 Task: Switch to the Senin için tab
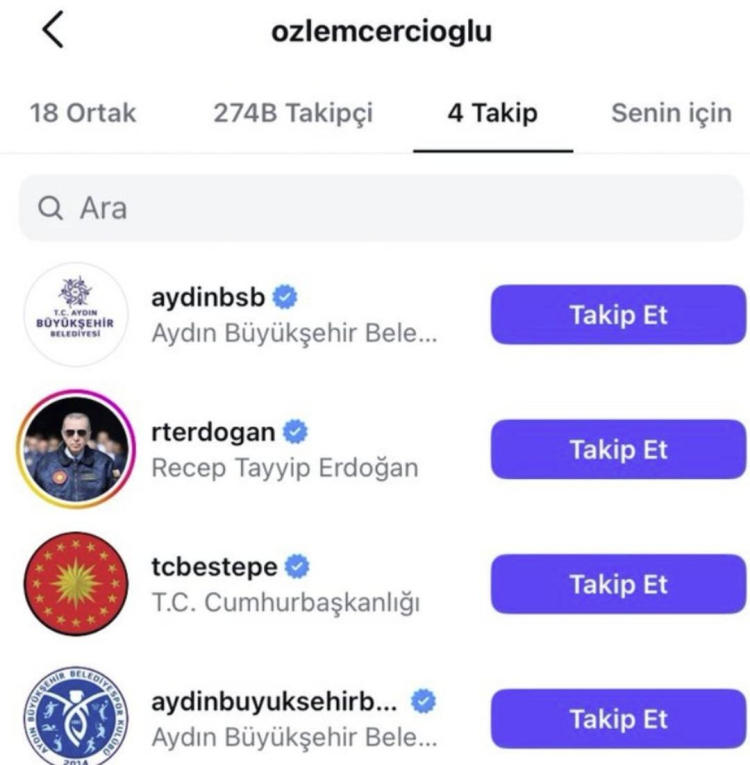tap(671, 113)
